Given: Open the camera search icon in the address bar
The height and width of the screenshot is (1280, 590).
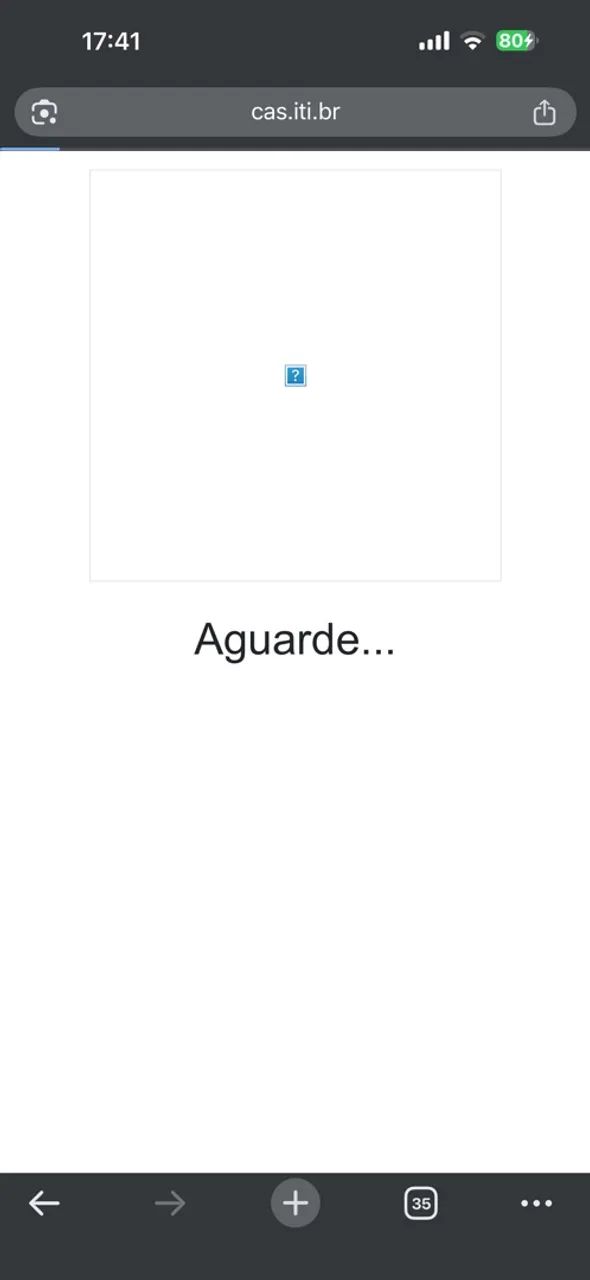Looking at the screenshot, I should [x=44, y=112].
